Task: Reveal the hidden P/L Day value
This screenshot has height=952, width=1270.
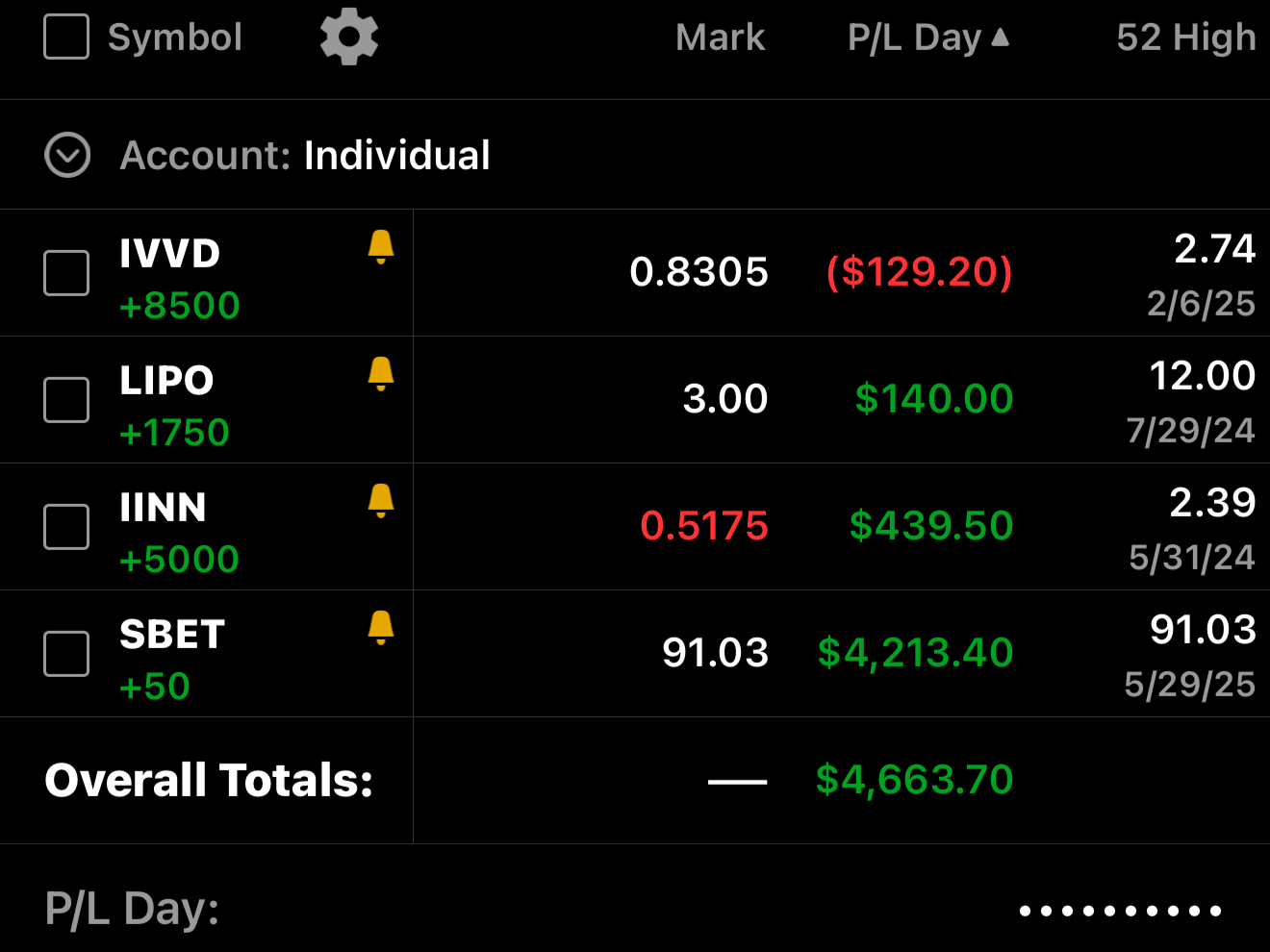Action: pyautogui.click(x=1120, y=910)
